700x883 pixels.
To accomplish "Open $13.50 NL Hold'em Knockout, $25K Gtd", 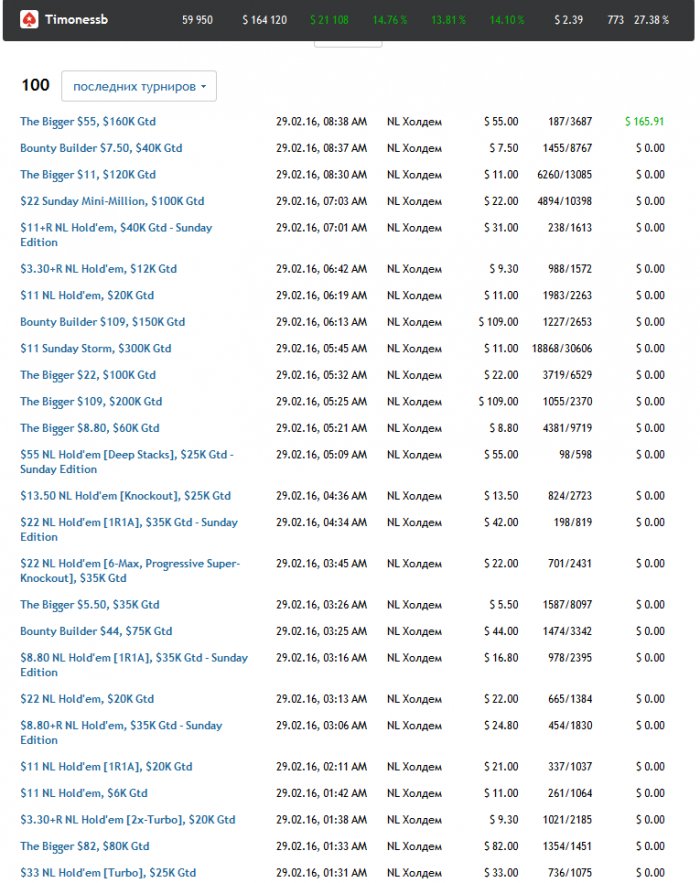I will pos(125,496).
